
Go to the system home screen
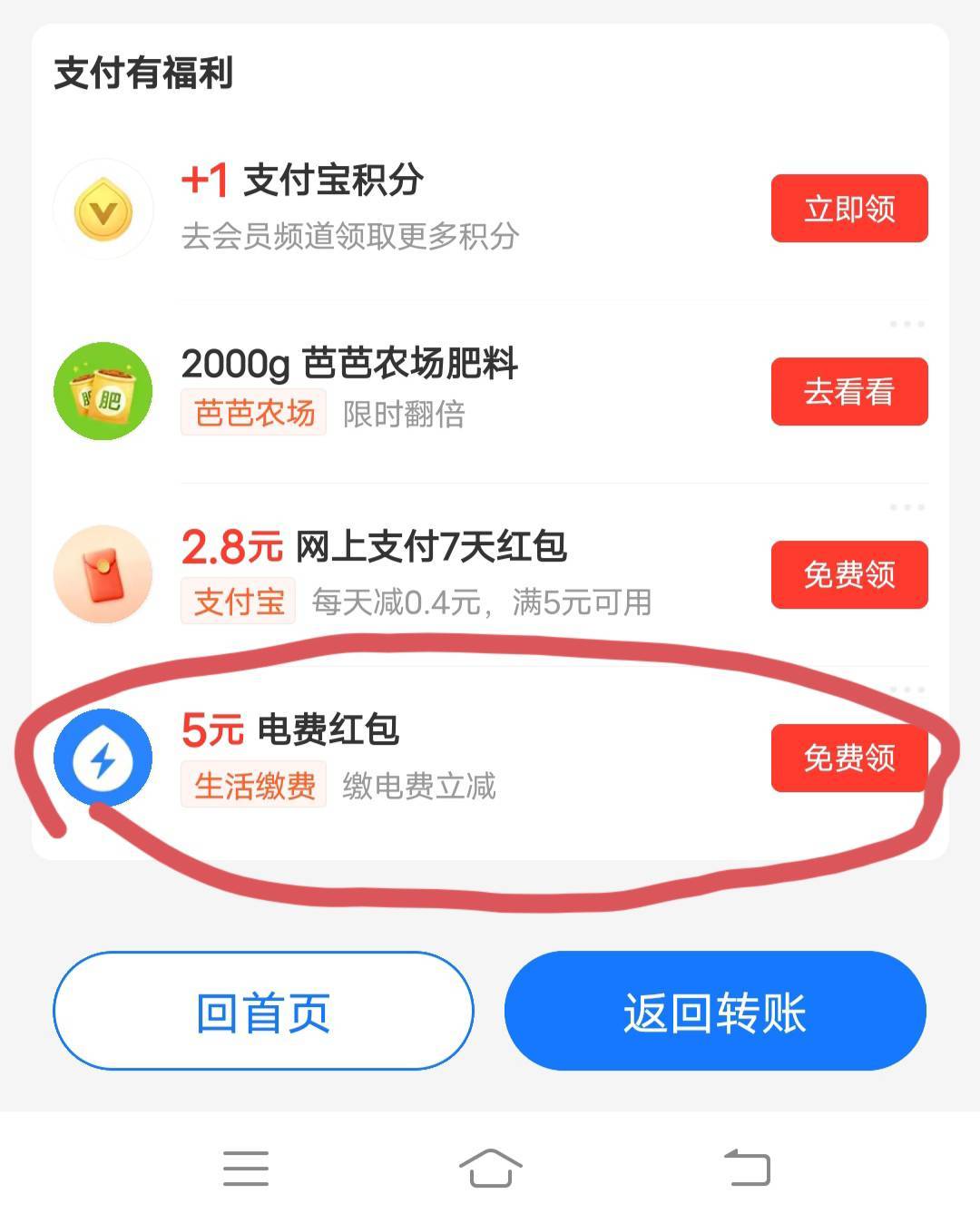[x=490, y=1168]
